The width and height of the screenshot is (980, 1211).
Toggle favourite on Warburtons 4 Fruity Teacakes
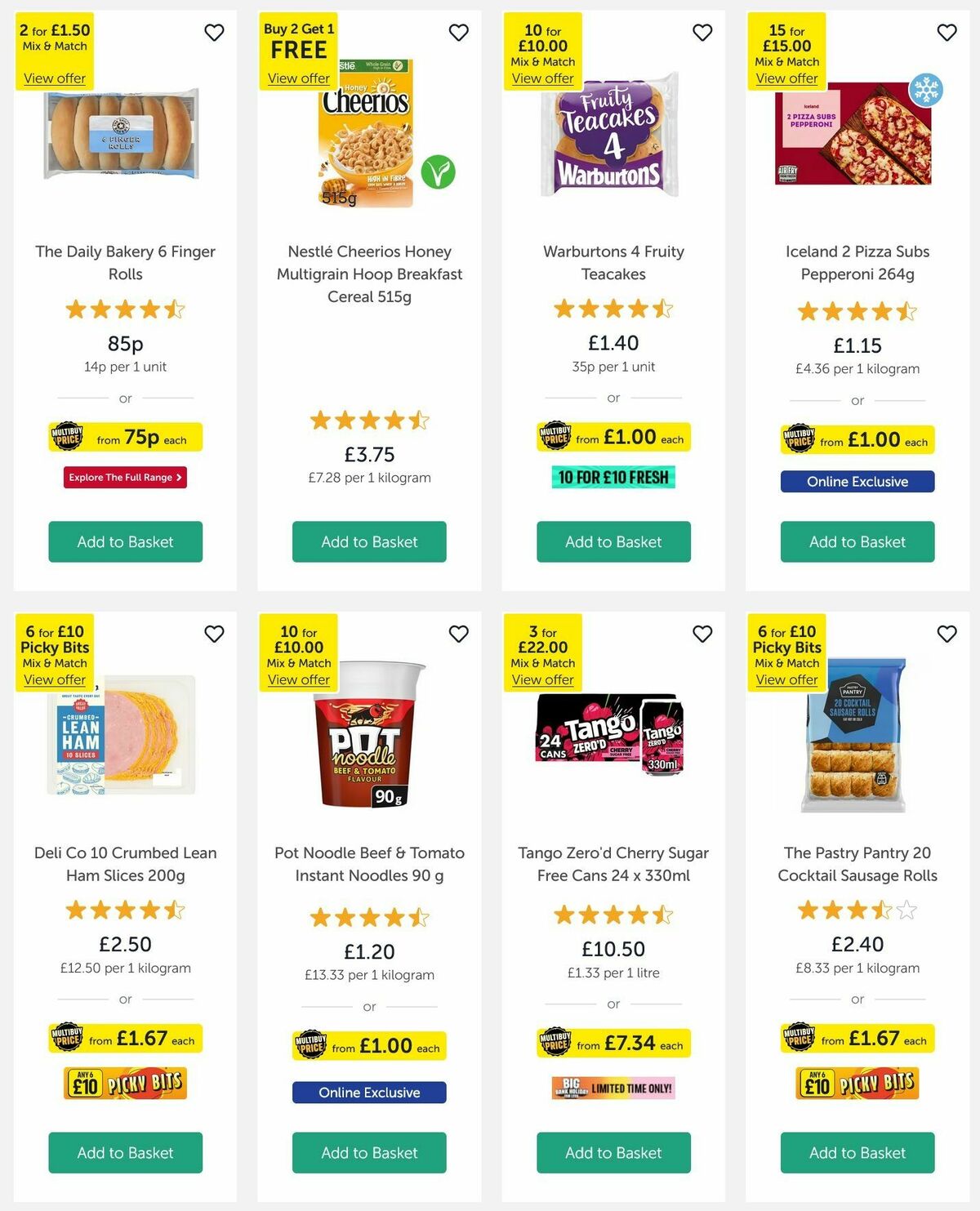pos(702,33)
